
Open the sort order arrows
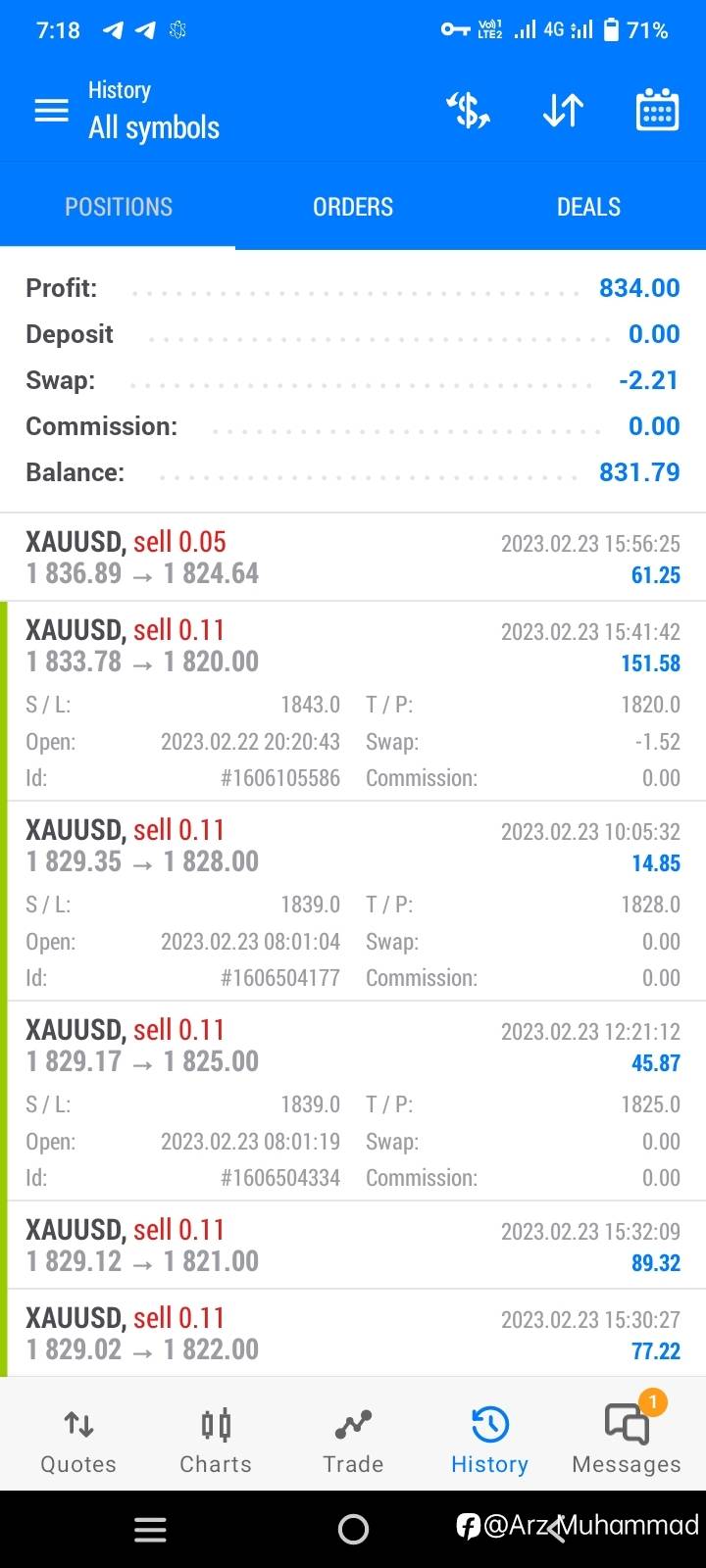tap(563, 111)
